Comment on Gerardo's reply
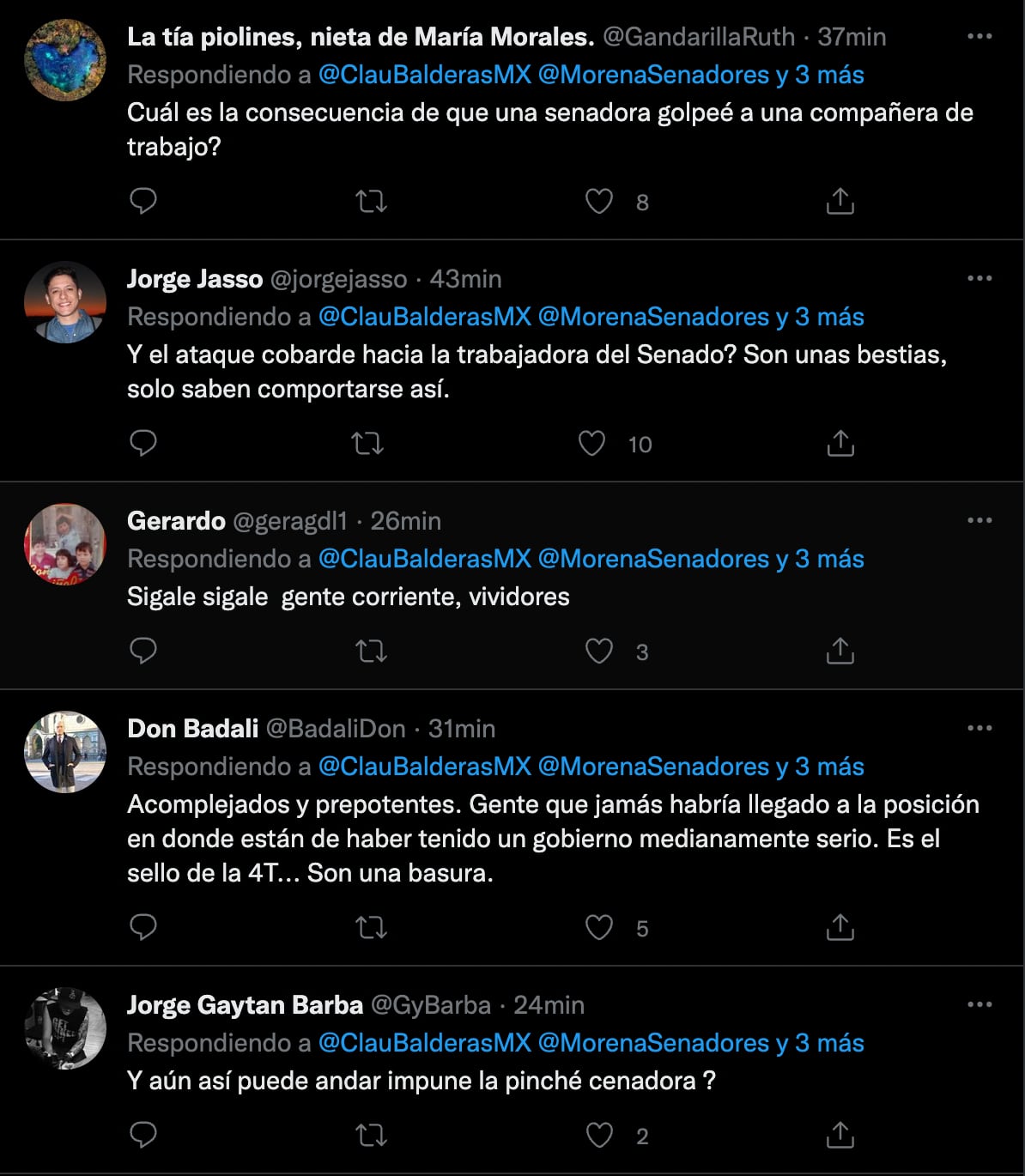This screenshot has height=1176, width=1025. [x=143, y=652]
